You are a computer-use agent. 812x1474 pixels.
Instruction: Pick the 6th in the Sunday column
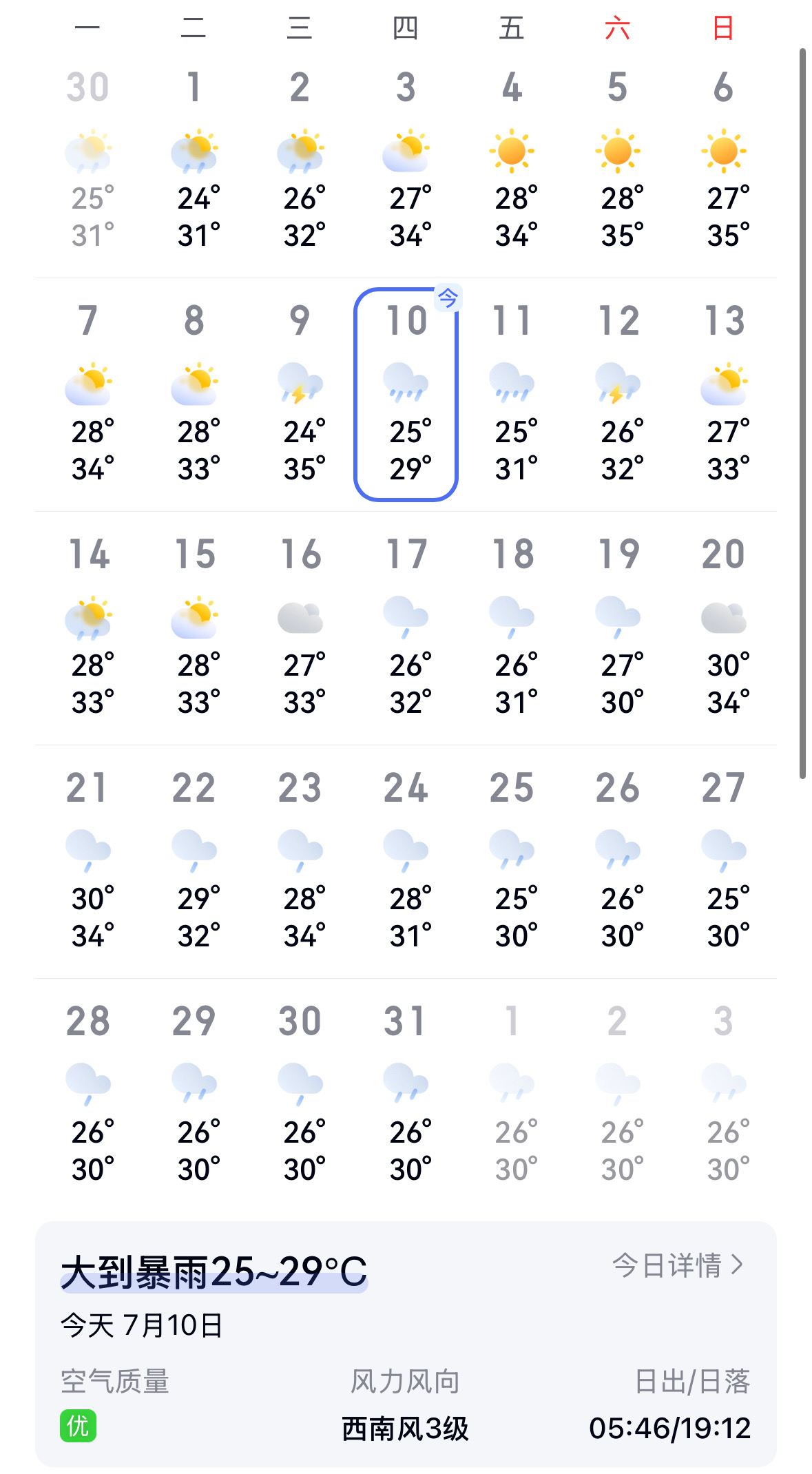coord(724,161)
